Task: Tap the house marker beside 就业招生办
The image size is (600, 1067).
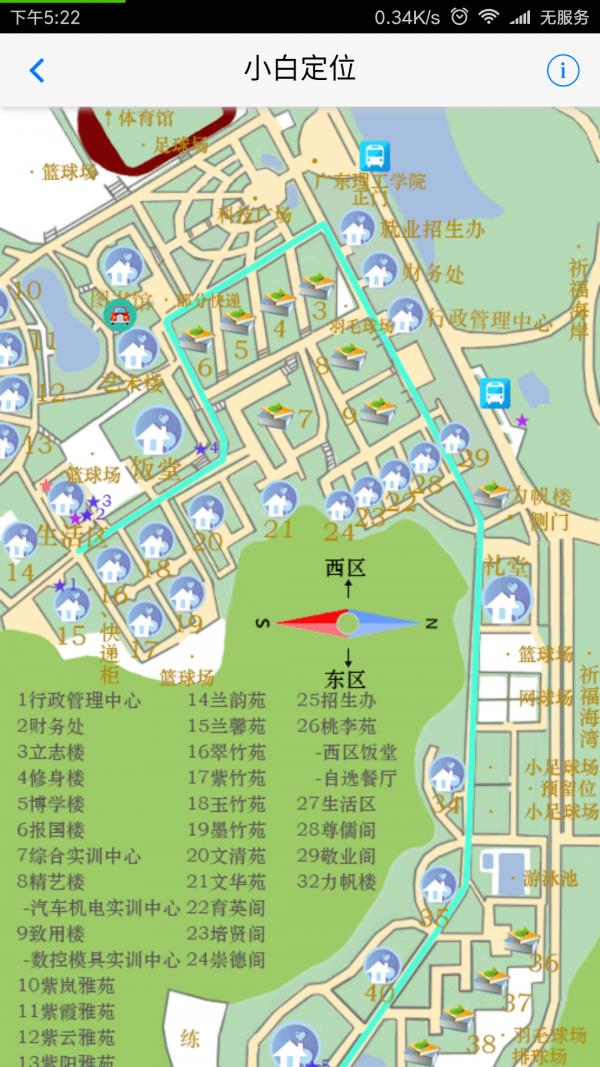Action: (357, 229)
